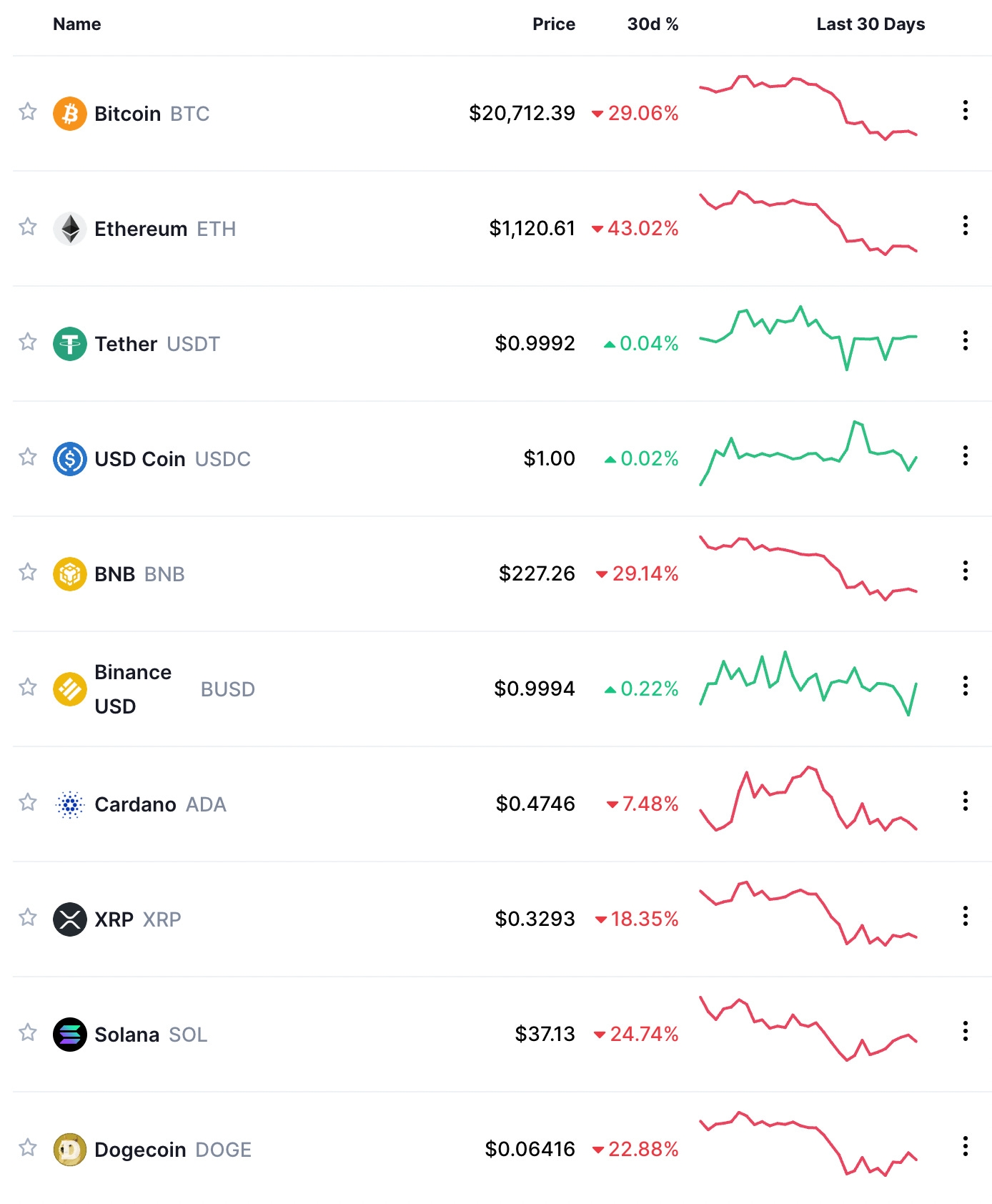The height and width of the screenshot is (1204, 992).
Task: Open the Cardano overflow menu
Action: coord(965,801)
